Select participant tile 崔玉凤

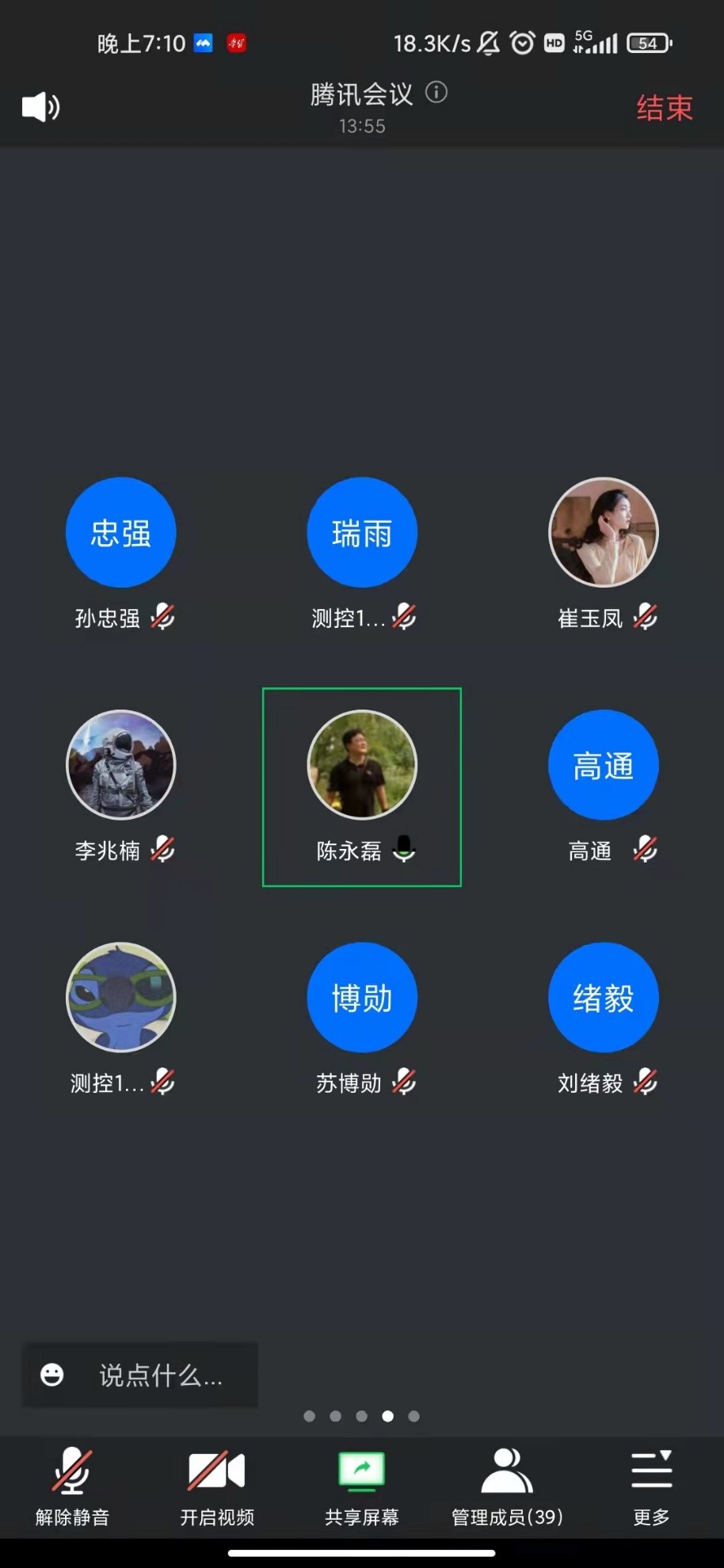(x=604, y=533)
